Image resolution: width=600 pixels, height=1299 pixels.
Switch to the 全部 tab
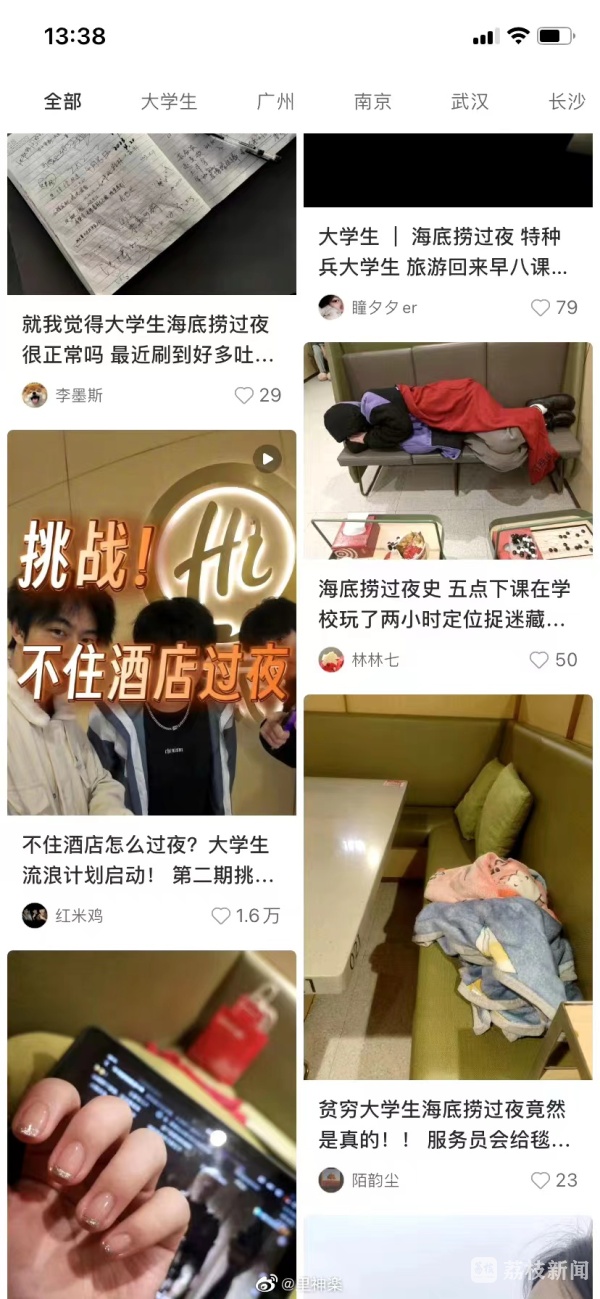pyautogui.click(x=62, y=101)
